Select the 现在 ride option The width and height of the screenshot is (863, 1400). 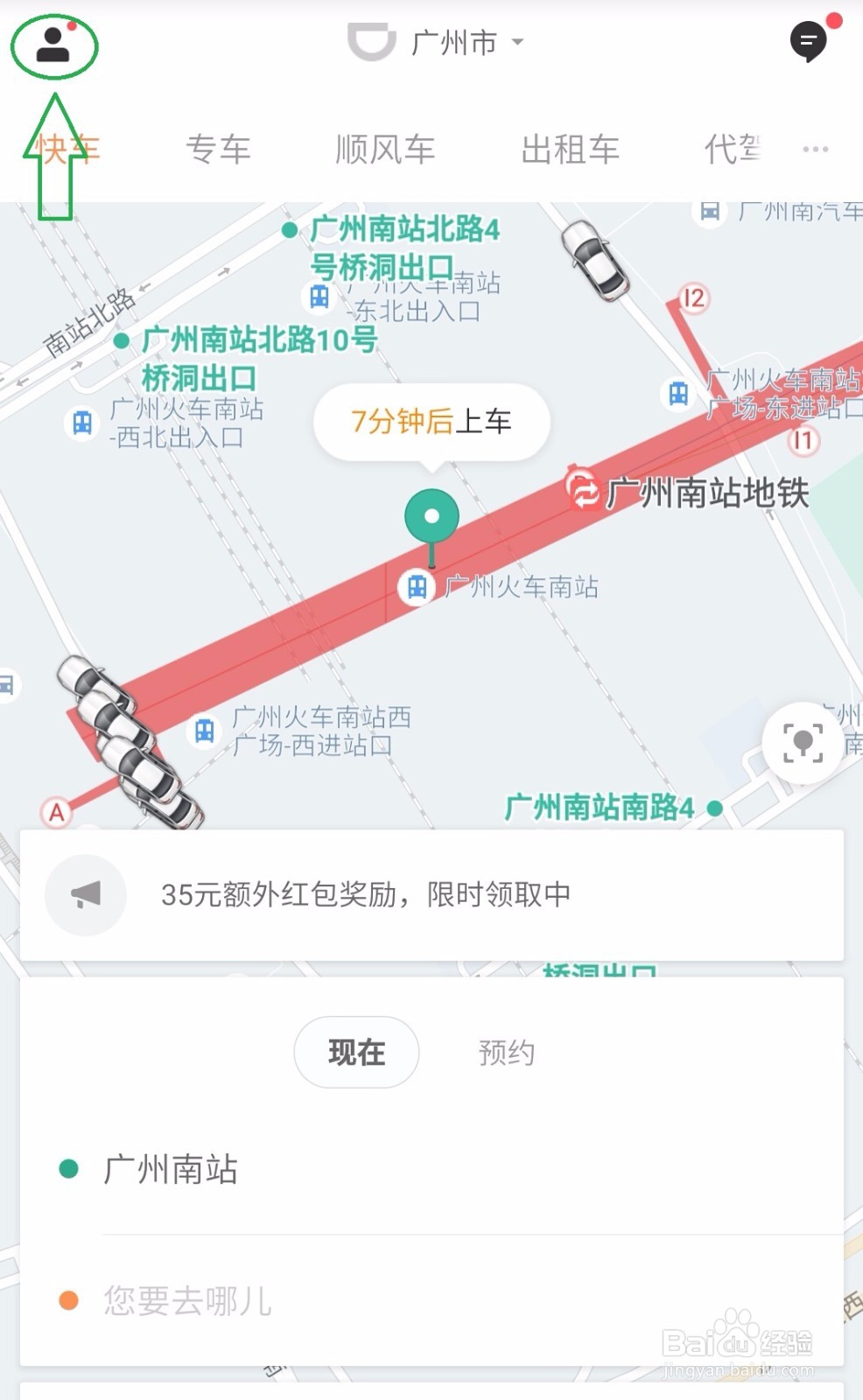(356, 1053)
